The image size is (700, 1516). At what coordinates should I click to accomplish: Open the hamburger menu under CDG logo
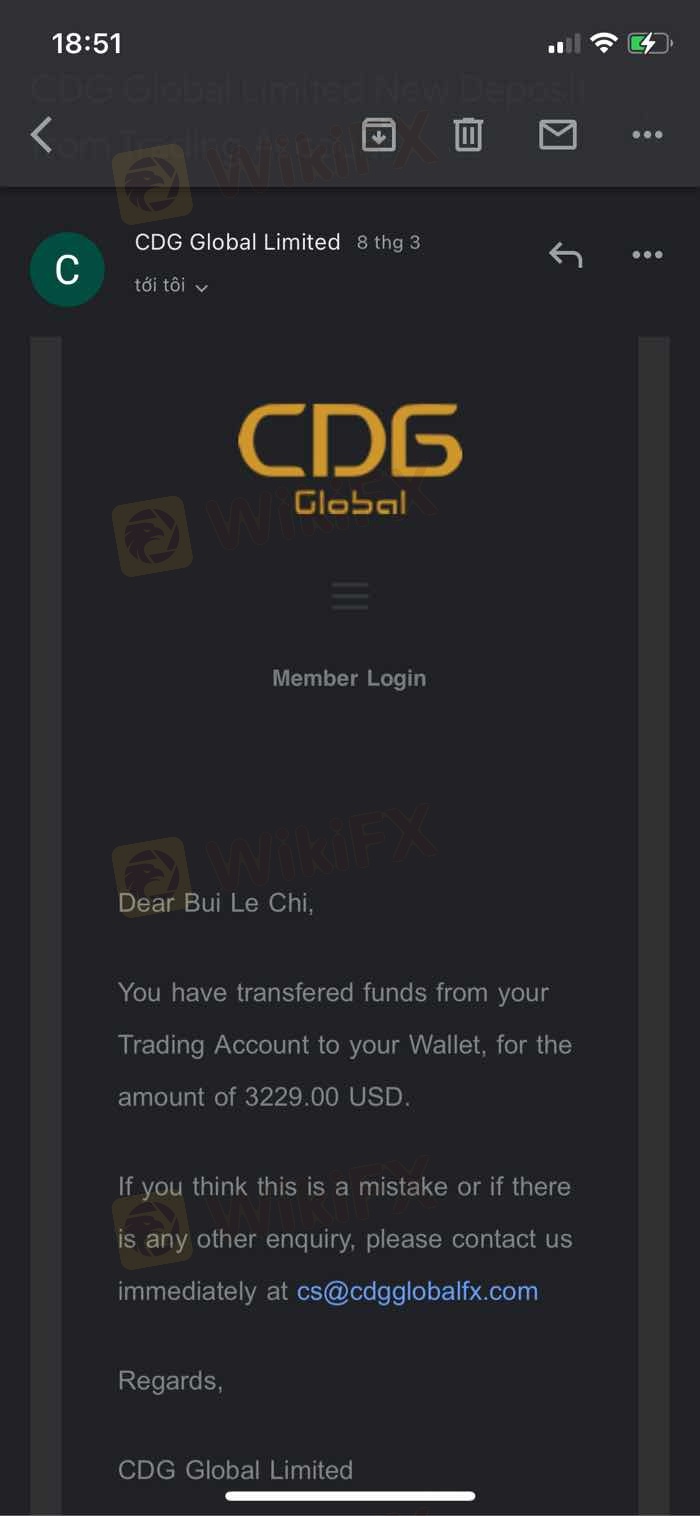(x=350, y=596)
